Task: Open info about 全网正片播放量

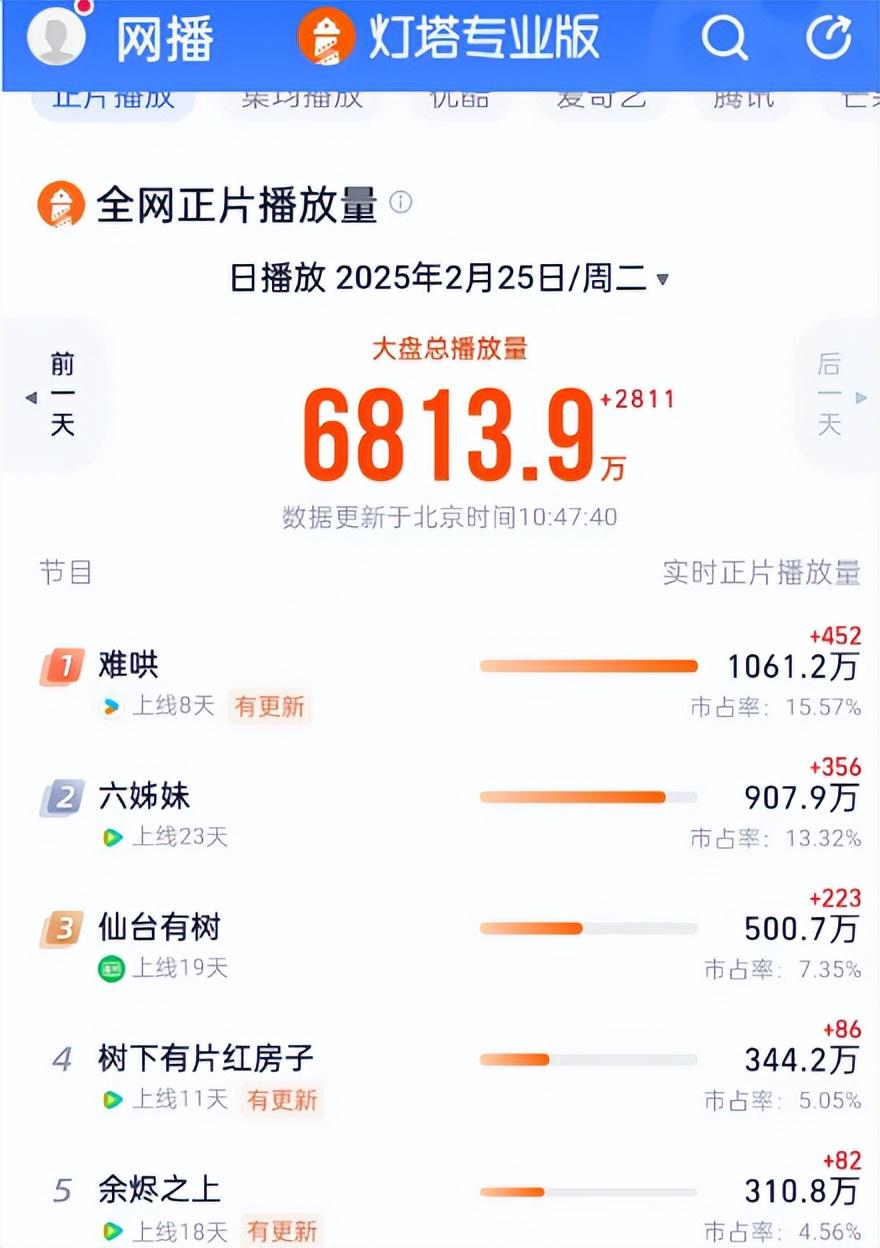Action: tap(400, 203)
